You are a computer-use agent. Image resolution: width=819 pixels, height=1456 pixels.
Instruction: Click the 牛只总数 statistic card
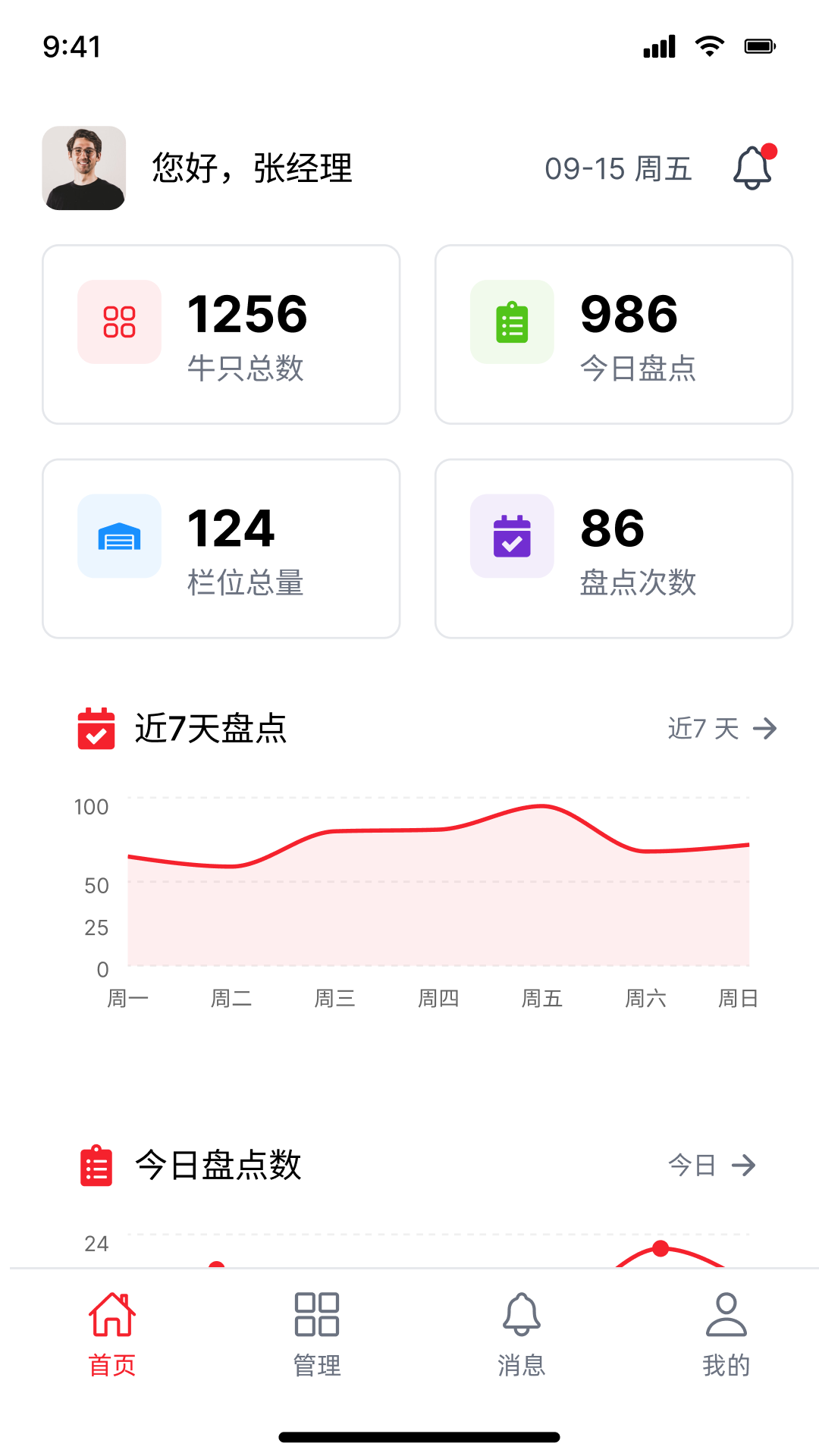[221, 334]
